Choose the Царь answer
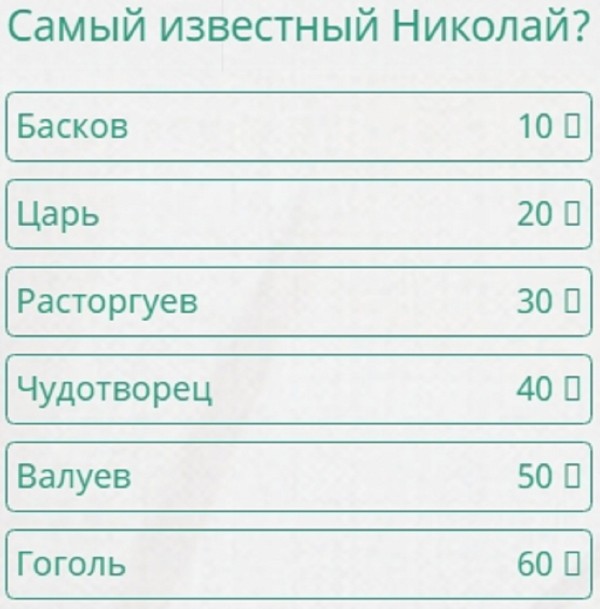The image size is (600, 609). 298,214
